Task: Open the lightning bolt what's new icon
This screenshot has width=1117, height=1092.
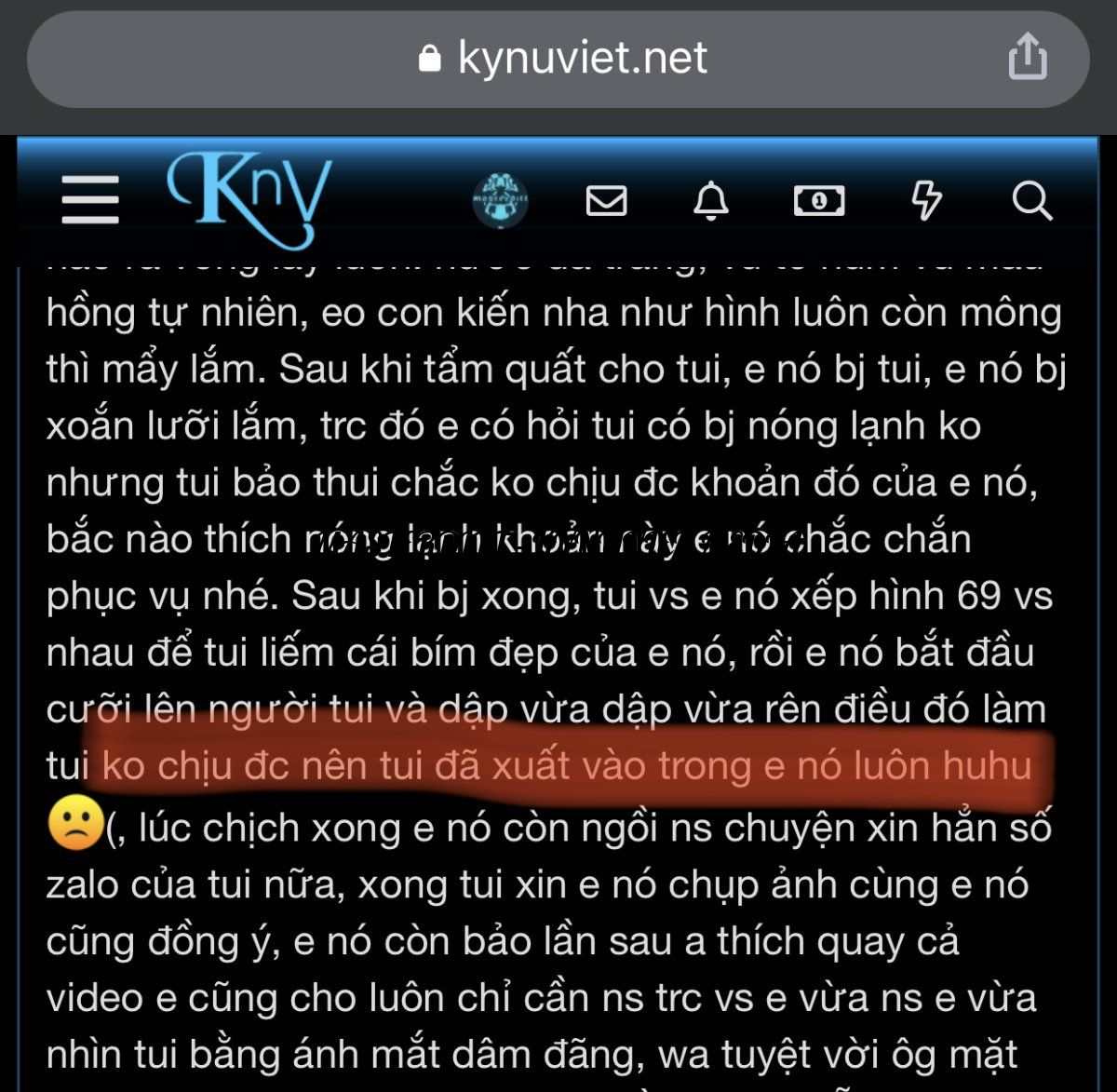Action: tap(926, 200)
